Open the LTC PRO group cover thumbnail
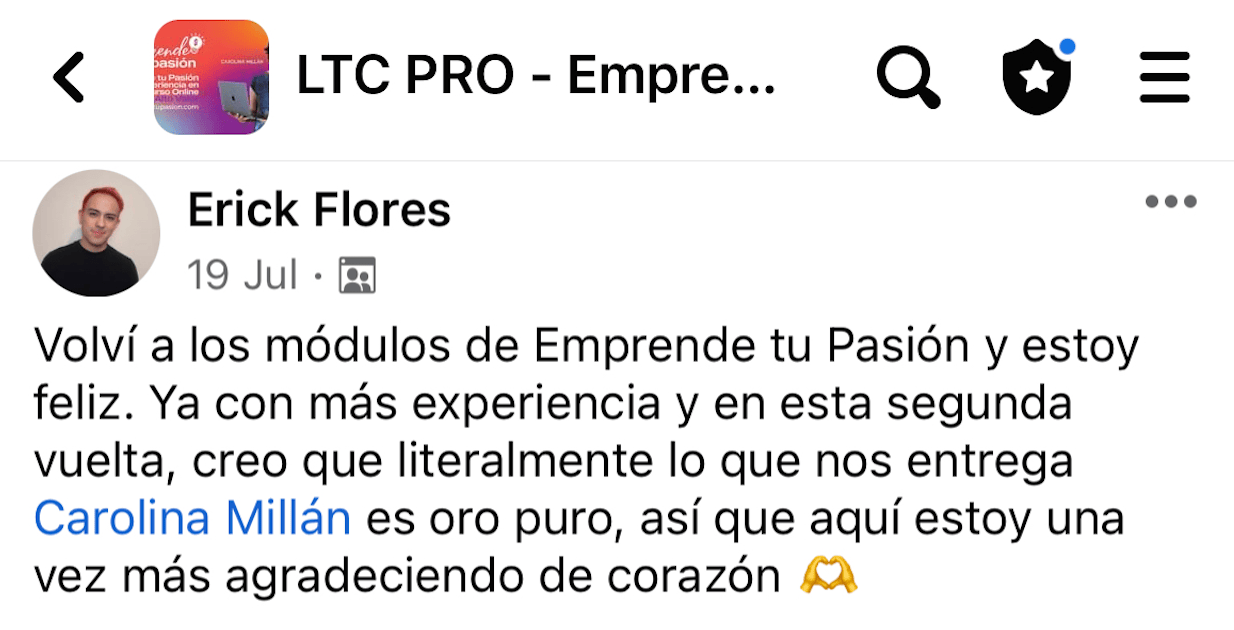This screenshot has width=1234, height=630. coord(211,77)
